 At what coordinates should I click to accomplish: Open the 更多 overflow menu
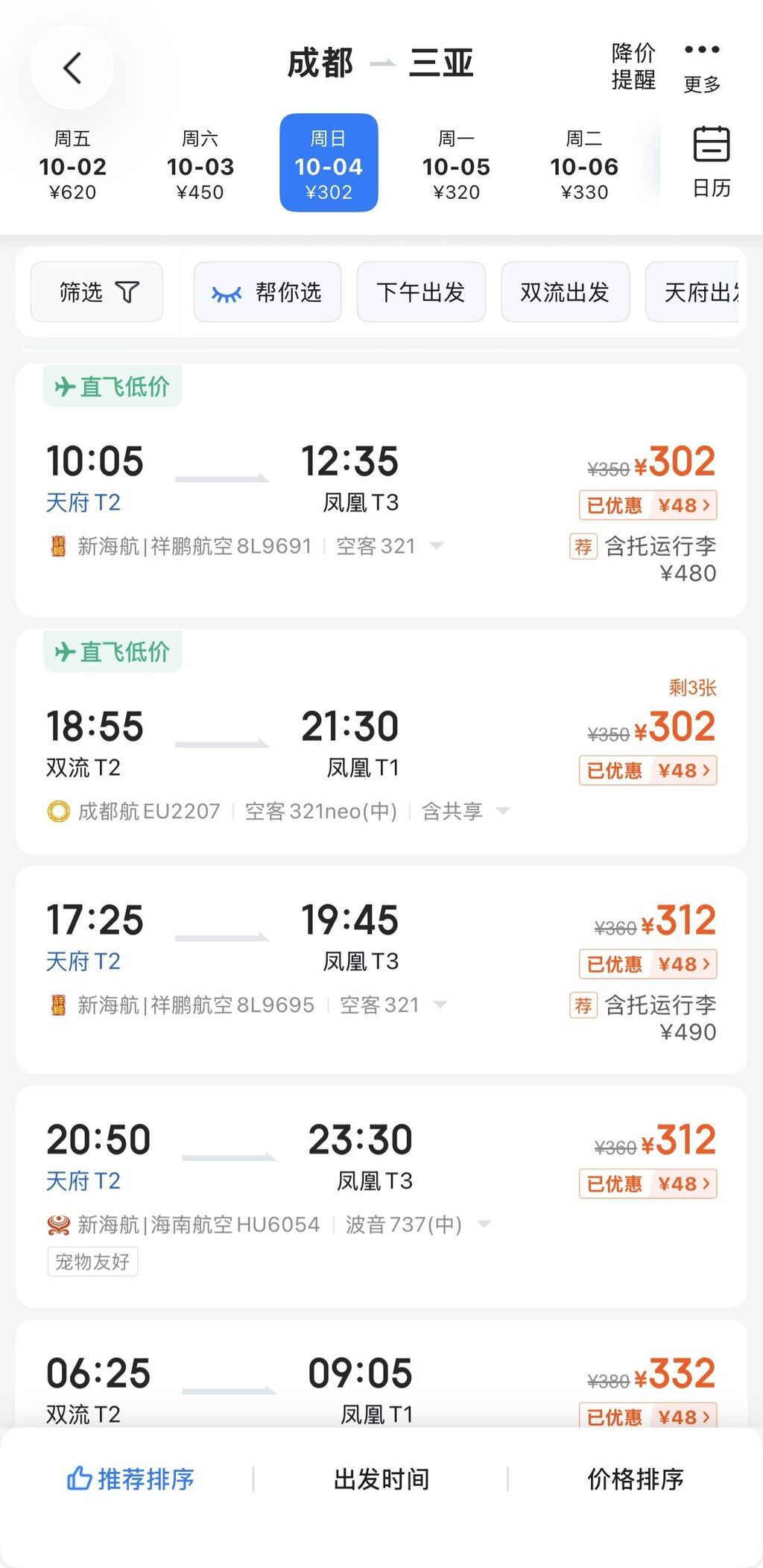point(702,67)
